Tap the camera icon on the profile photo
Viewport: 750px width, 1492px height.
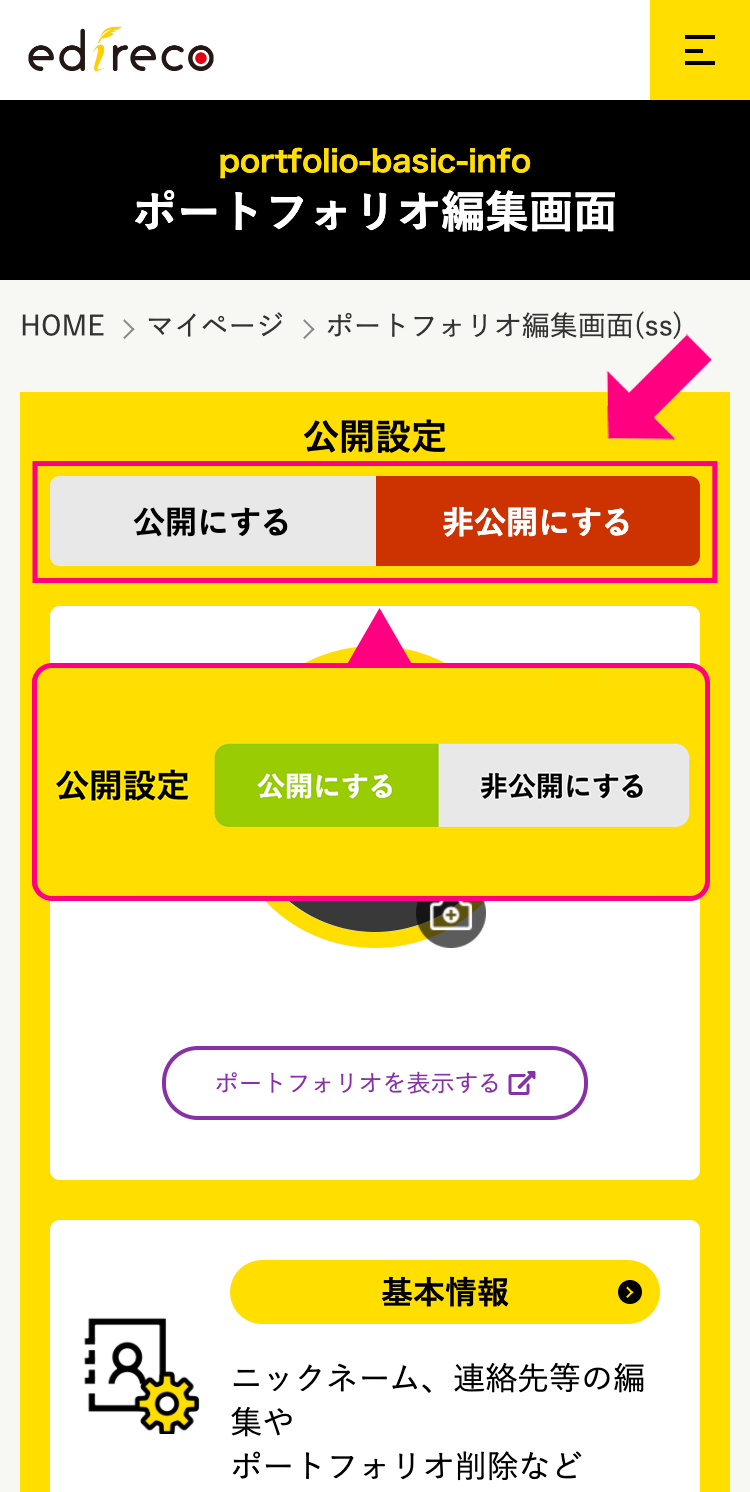(x=451, y=915)
